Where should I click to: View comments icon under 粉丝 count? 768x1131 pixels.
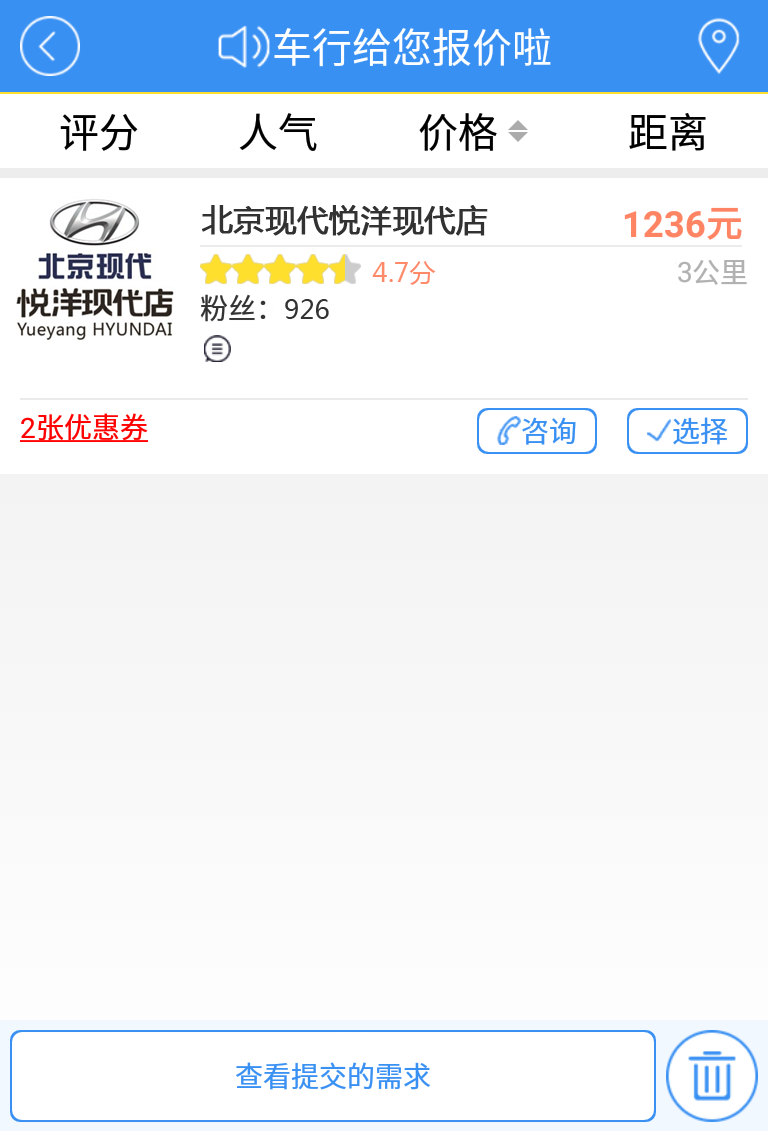(x=217, y=349)
